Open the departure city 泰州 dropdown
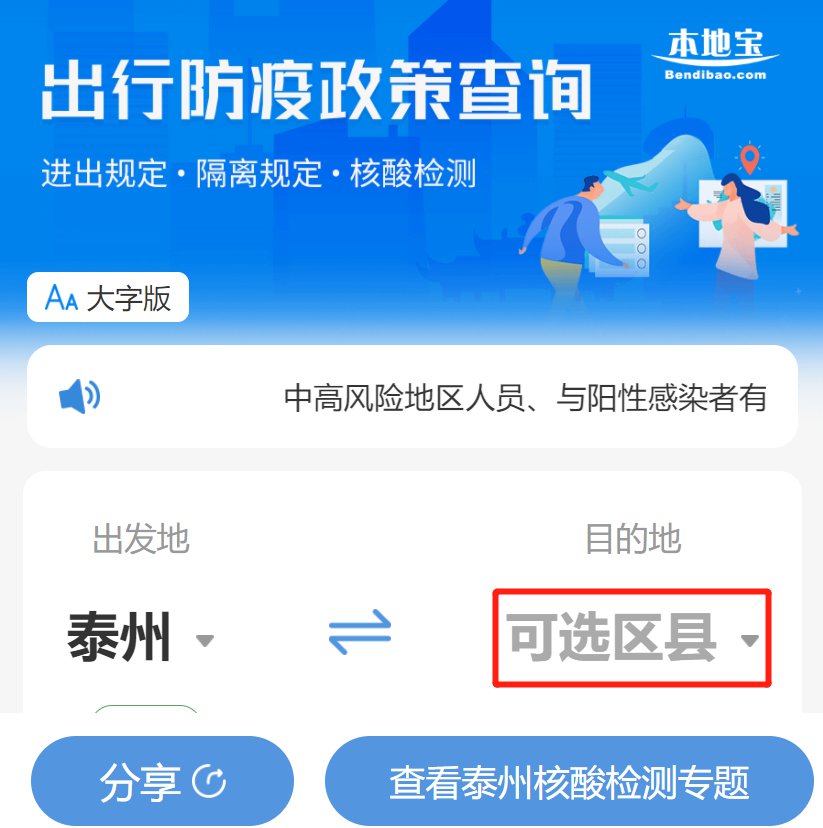 coord(140,638)
